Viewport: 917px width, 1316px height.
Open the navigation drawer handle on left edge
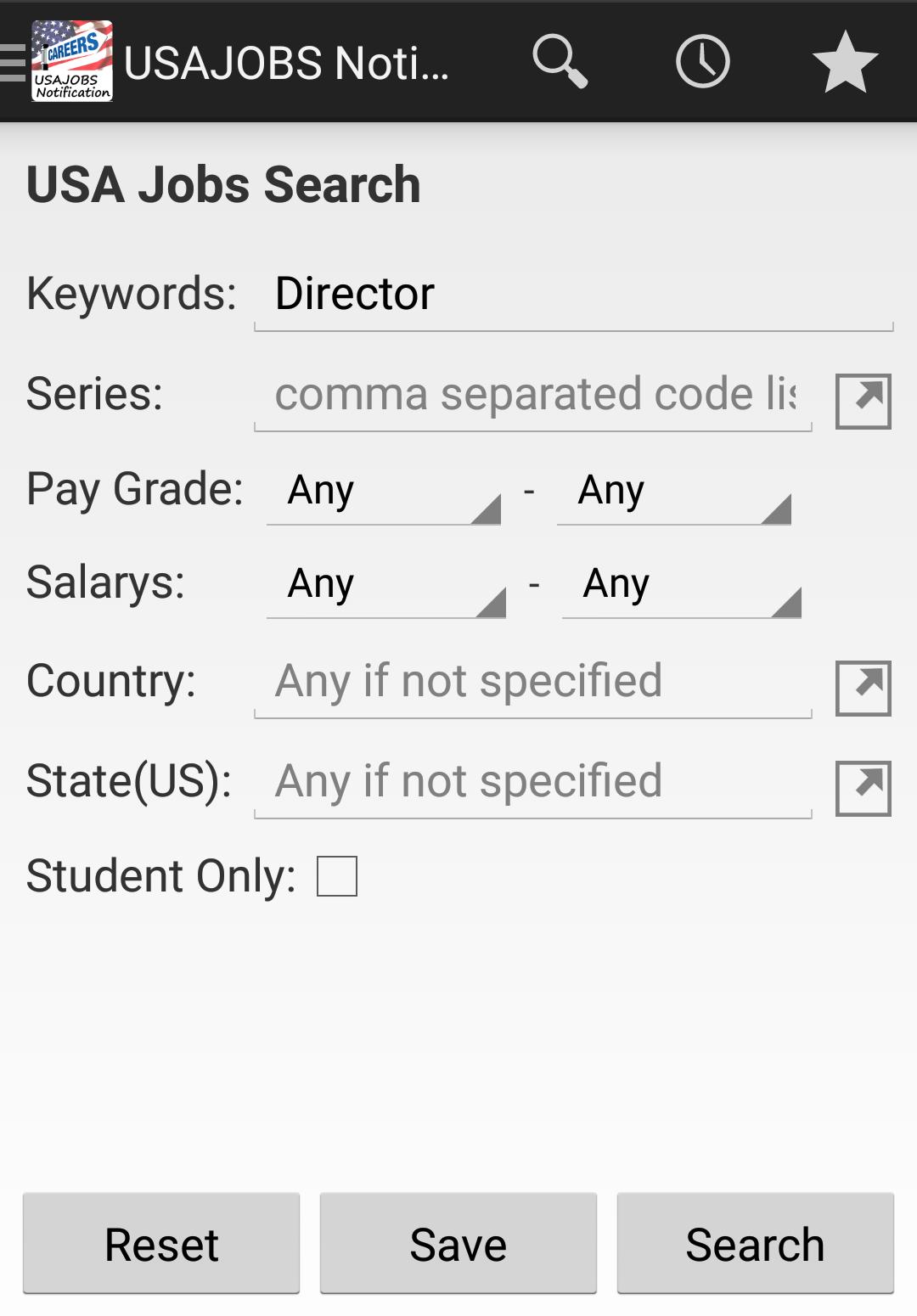click(x=8, y=60)
